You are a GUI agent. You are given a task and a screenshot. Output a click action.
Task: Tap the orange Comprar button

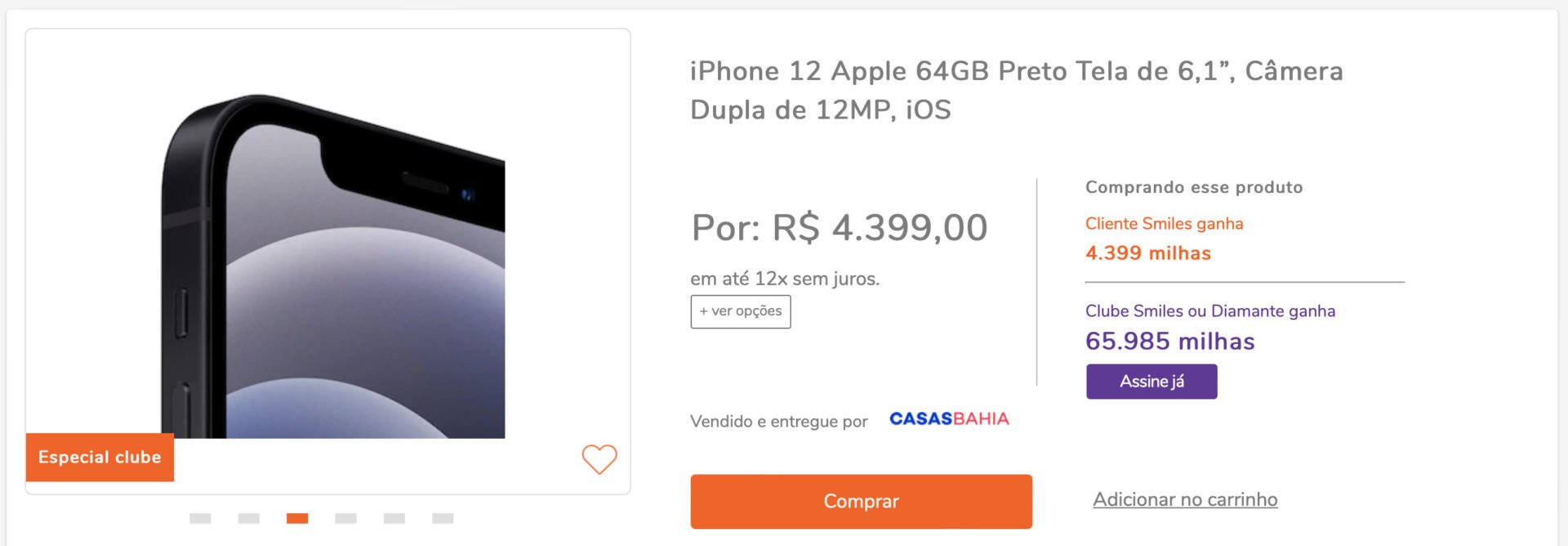[861, 501]
